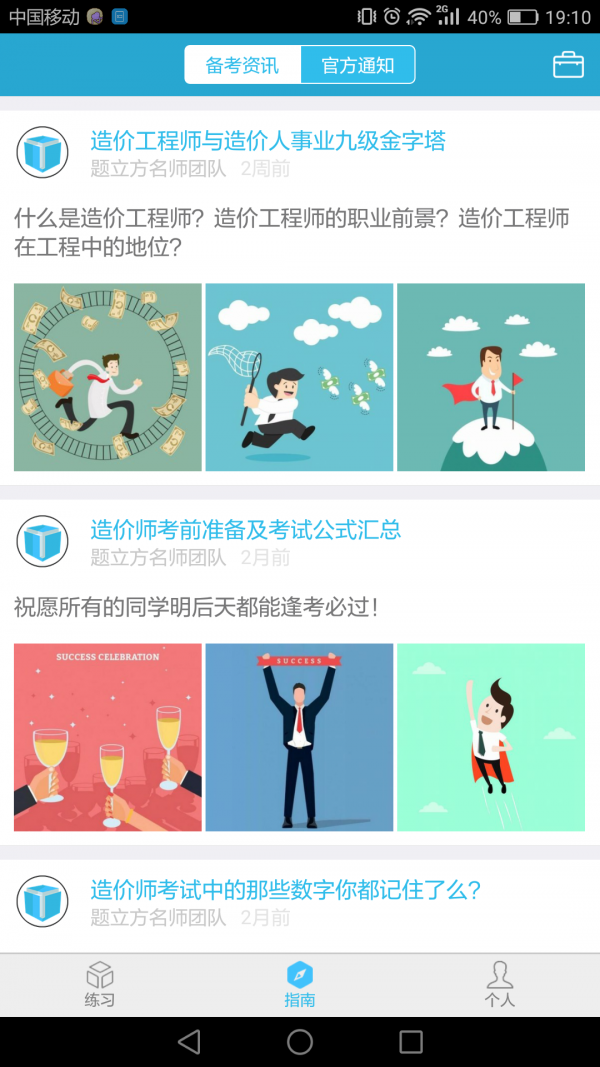Open article 造价师考试中的那些数字你都记住了么
This screenshot has width=600, height=1067.
tap(286, 889)
